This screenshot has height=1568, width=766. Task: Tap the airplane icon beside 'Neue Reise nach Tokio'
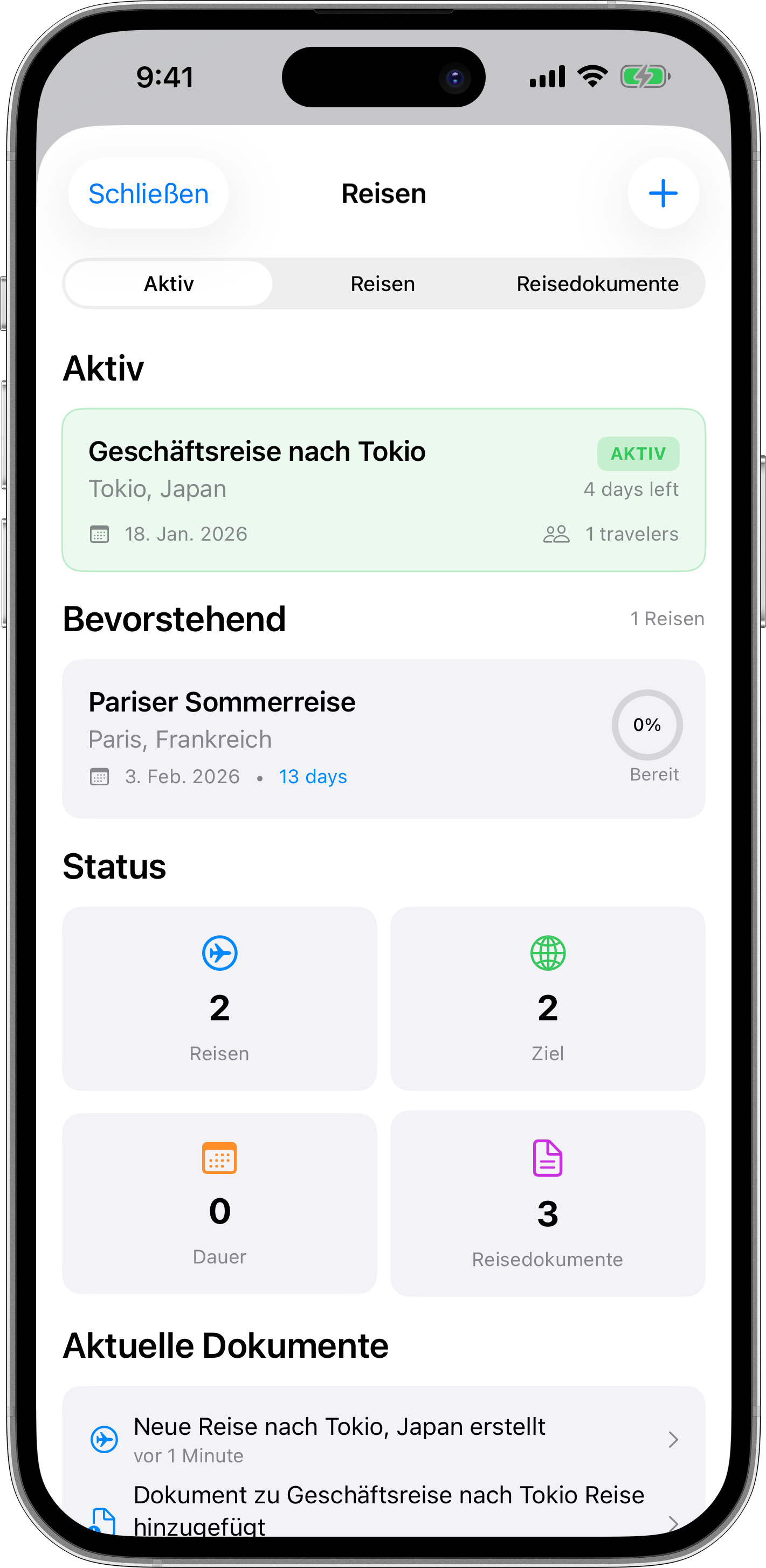click(105, 1439)
